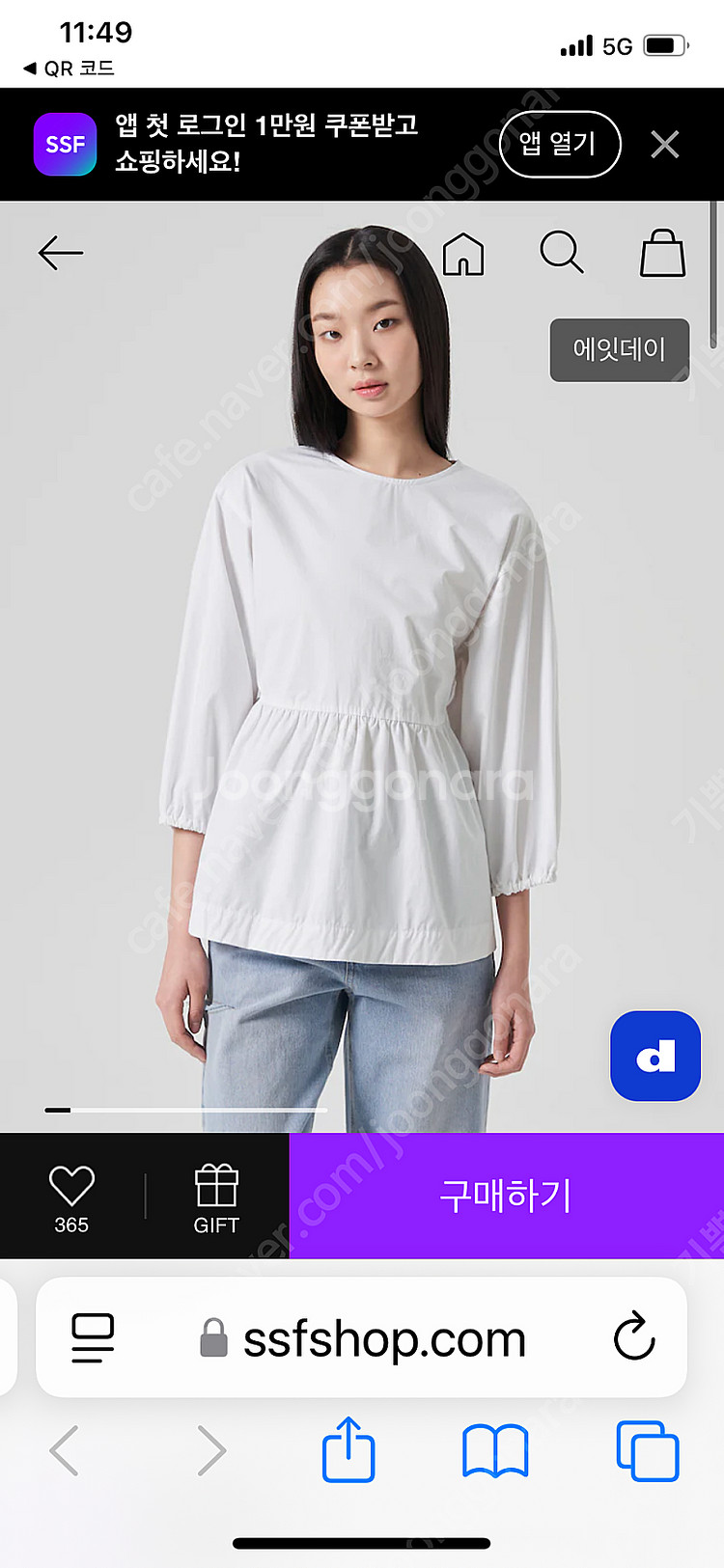This screenshot has width=724, height=1568.
Task: Go back to the previous Safari page
Action: [x=64, y=1450]
